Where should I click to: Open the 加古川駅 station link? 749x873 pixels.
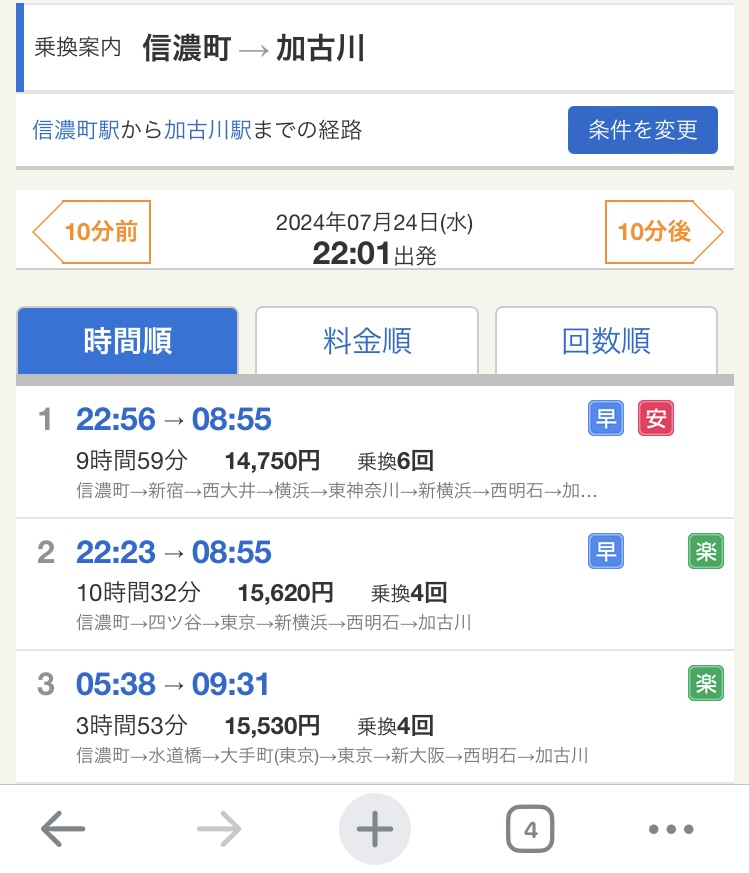208,130
